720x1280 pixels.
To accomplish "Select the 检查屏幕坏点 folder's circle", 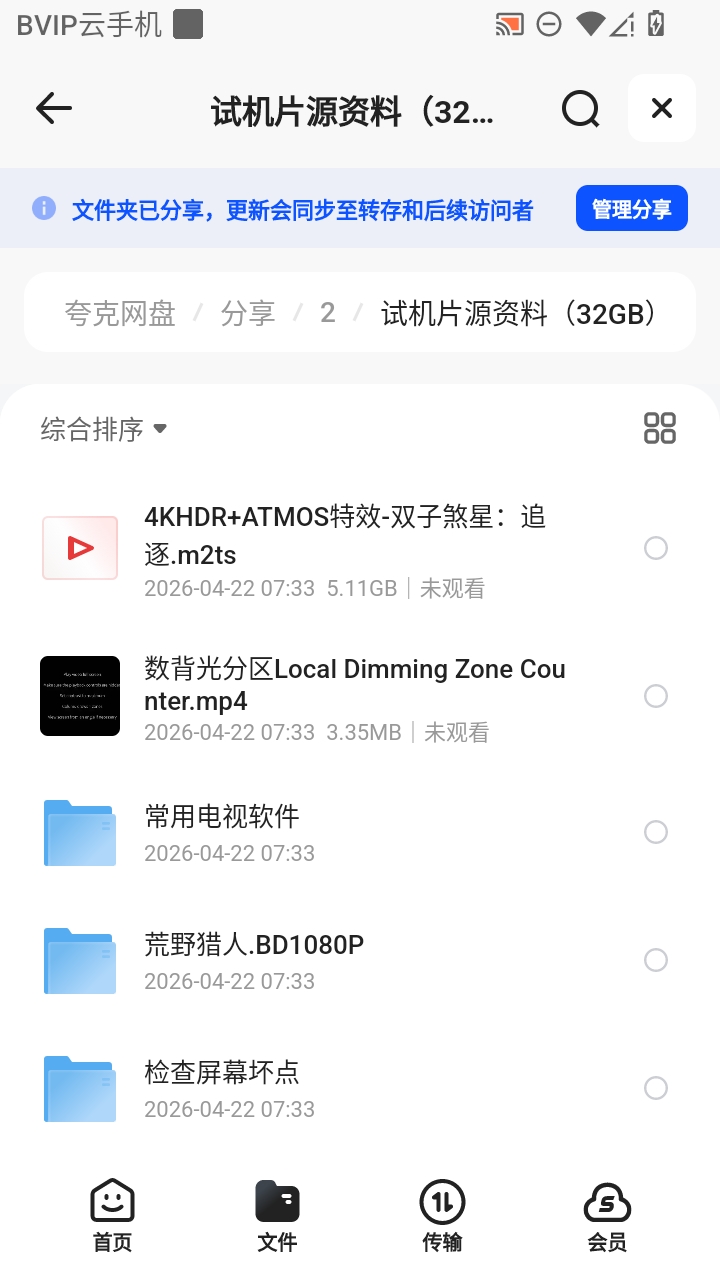I will tap(656, 1088).
